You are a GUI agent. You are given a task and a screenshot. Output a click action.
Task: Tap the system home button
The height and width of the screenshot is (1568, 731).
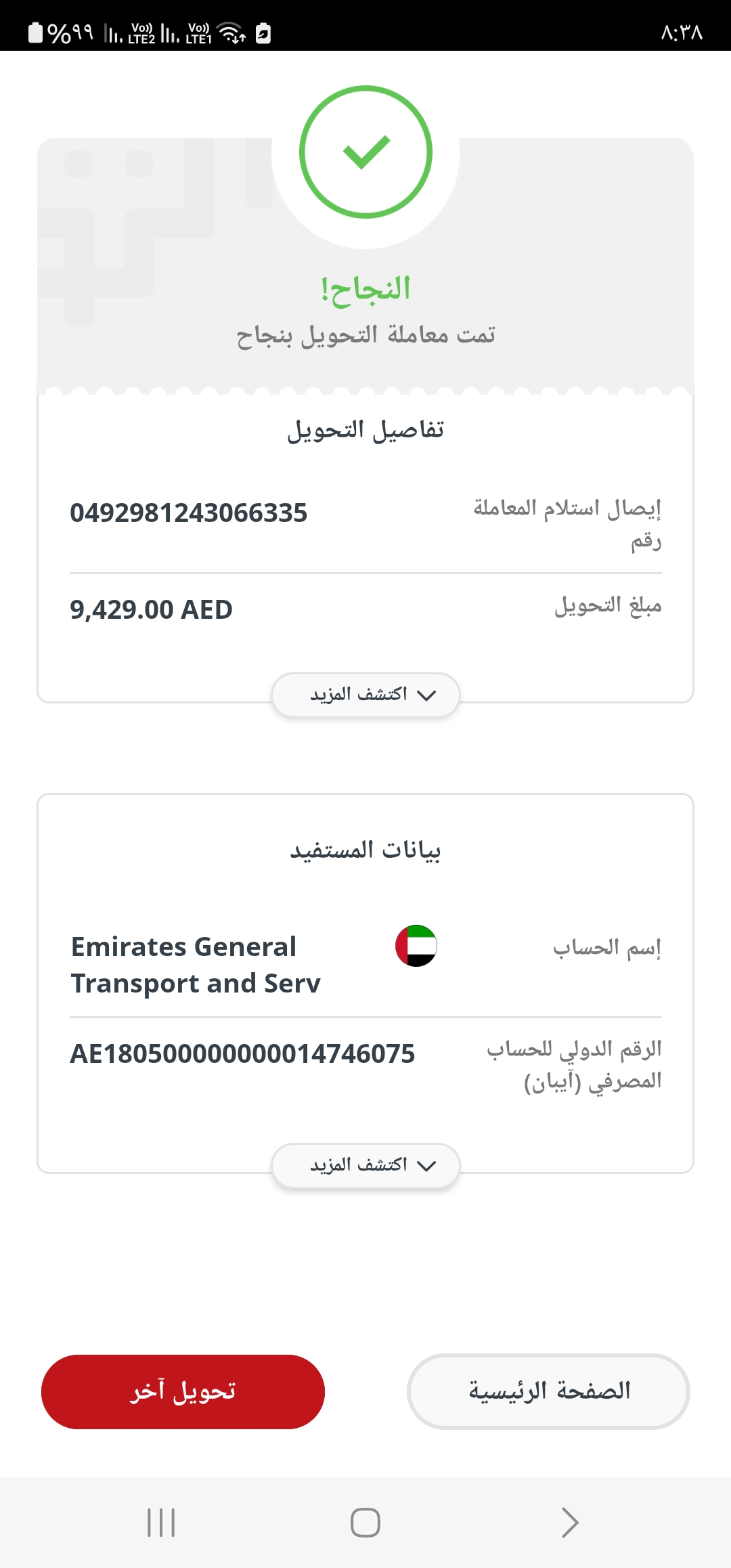[365, 1523]
